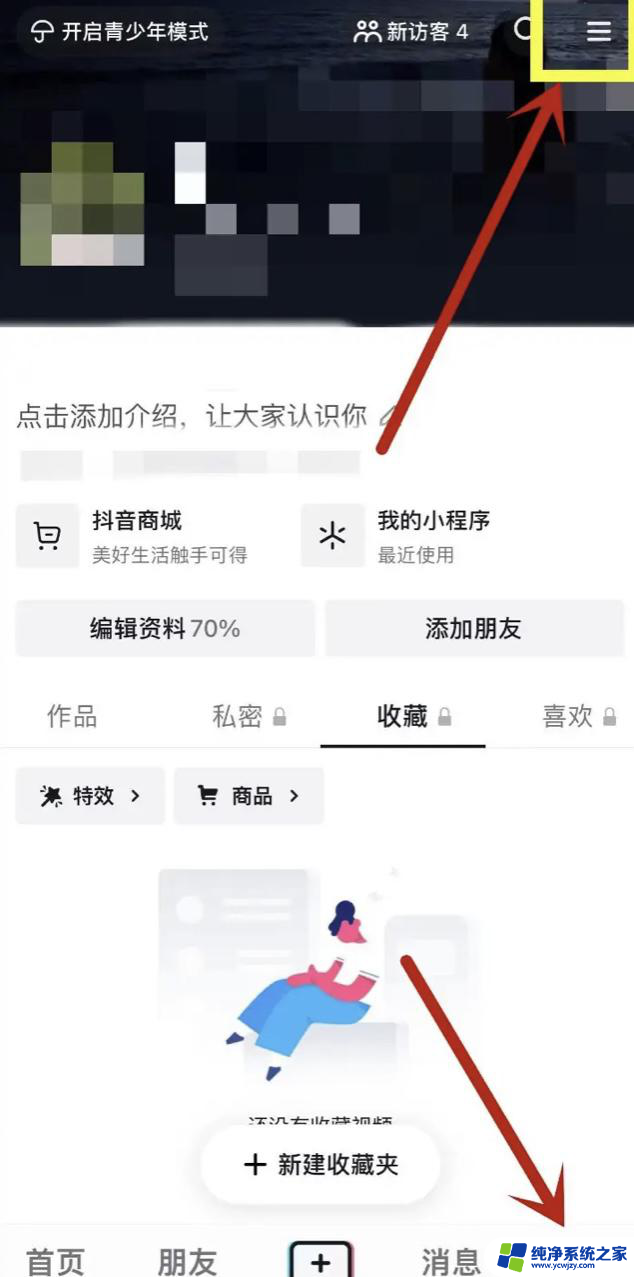Tap Add Friends button

click(x=474, y=629)
